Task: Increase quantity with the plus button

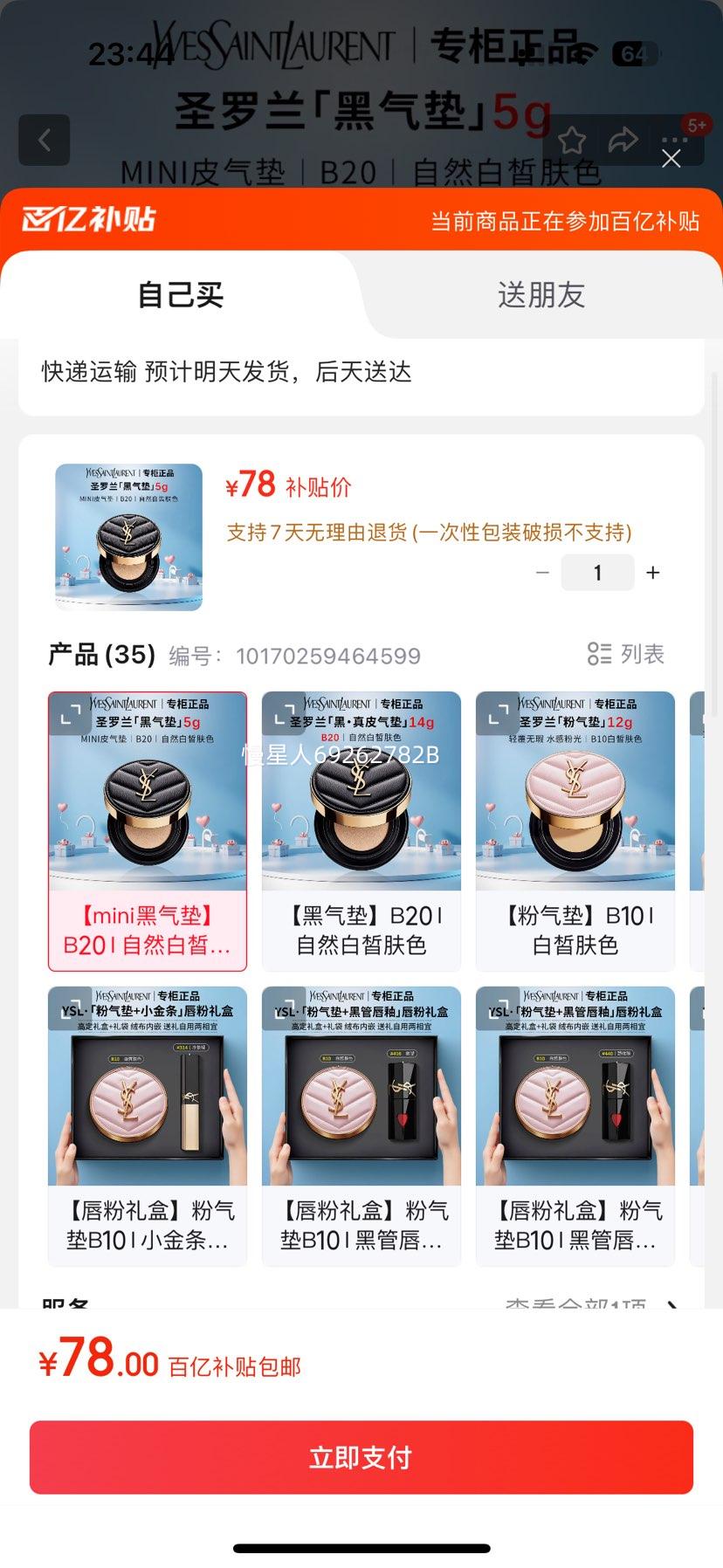Action: point(652,573)
